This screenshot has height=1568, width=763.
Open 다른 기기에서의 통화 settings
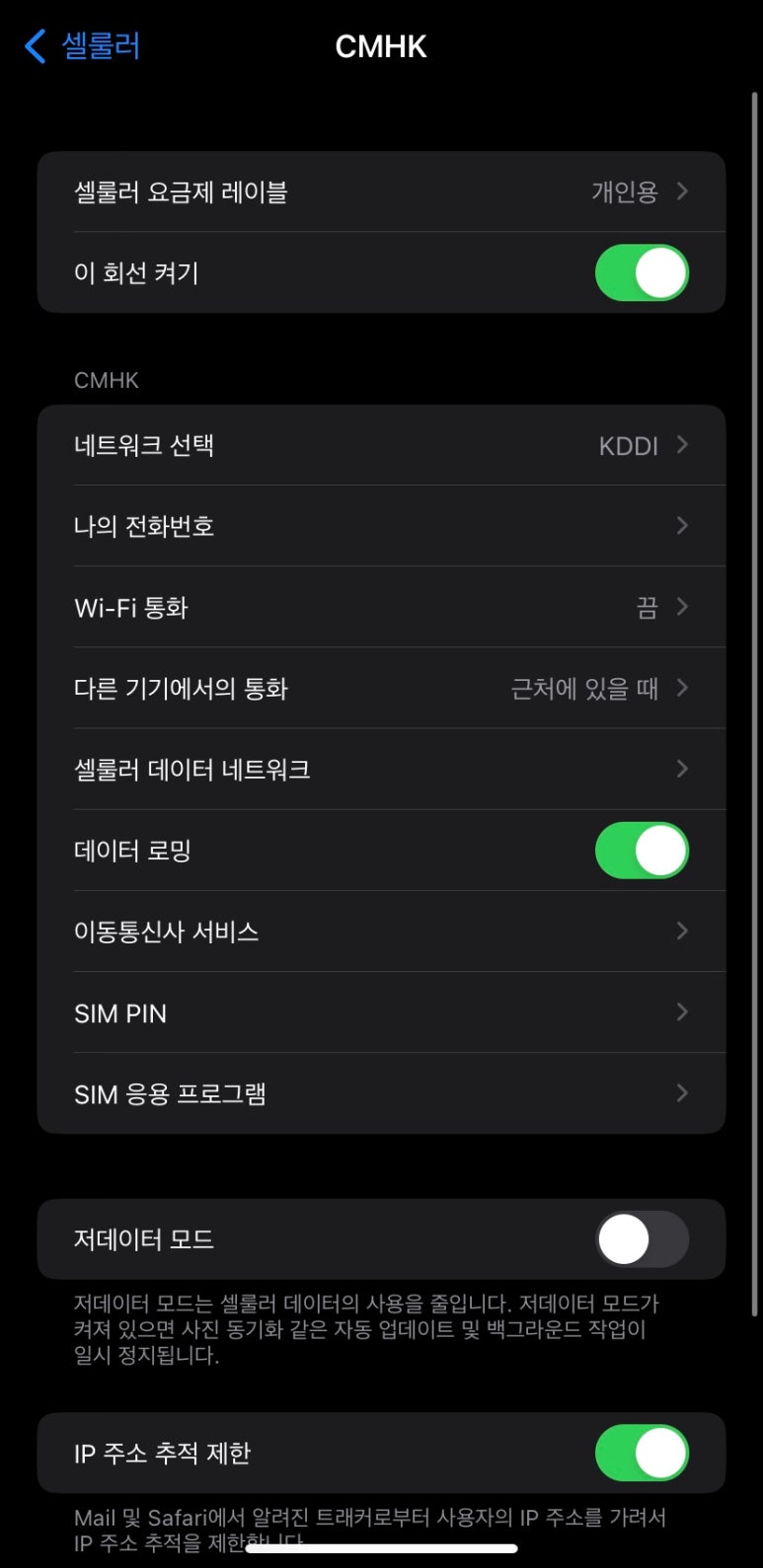(381, 688)
